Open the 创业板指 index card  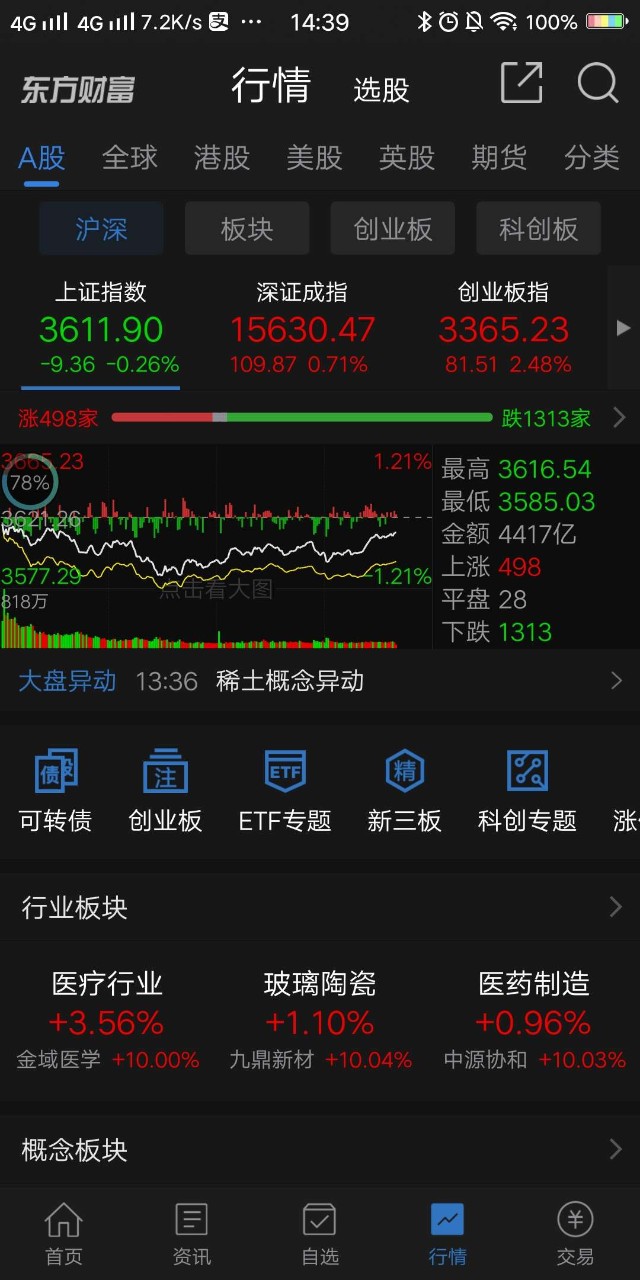coord(503,328)
